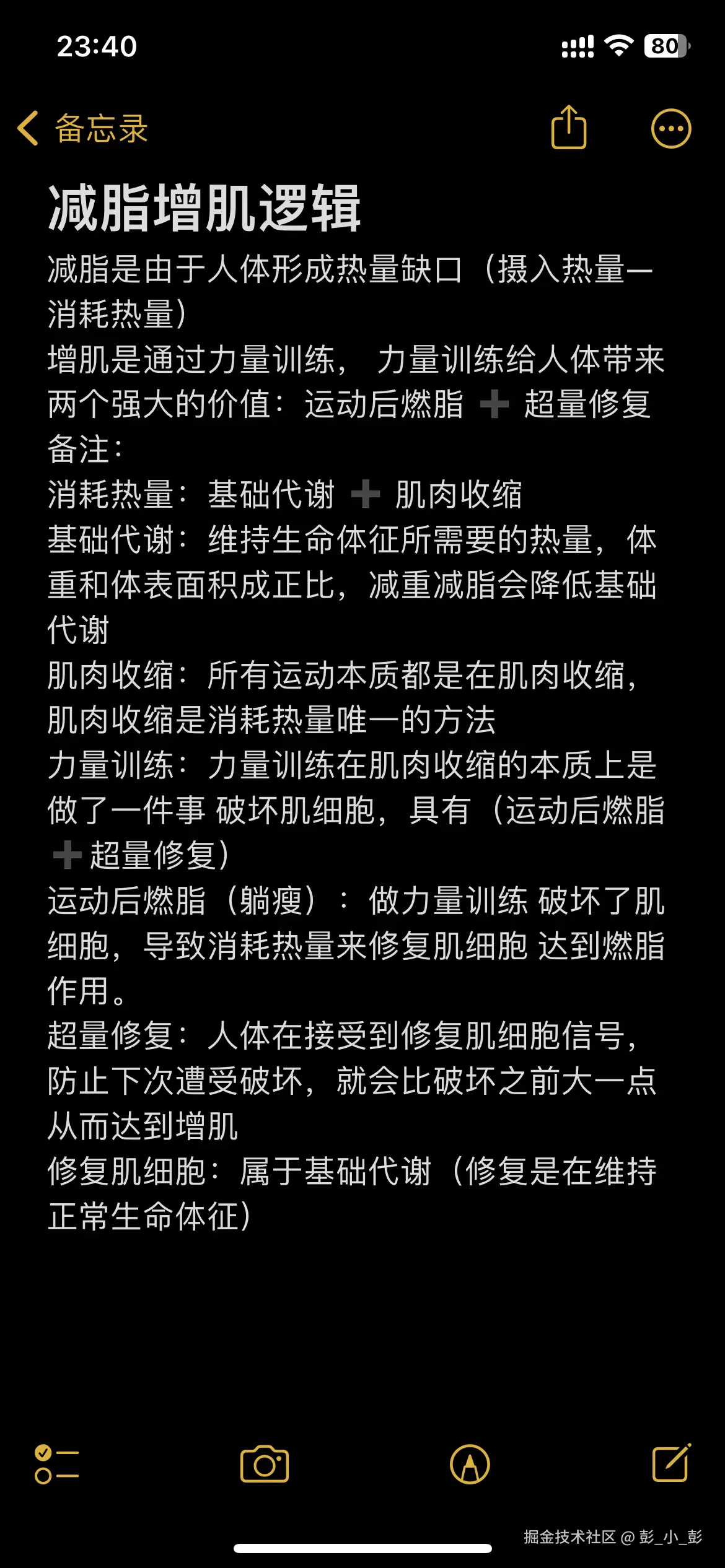Tap the Wi-Fi icon in status bar
The width and height of the screenshot is (725, 1568).
(620, 46)
